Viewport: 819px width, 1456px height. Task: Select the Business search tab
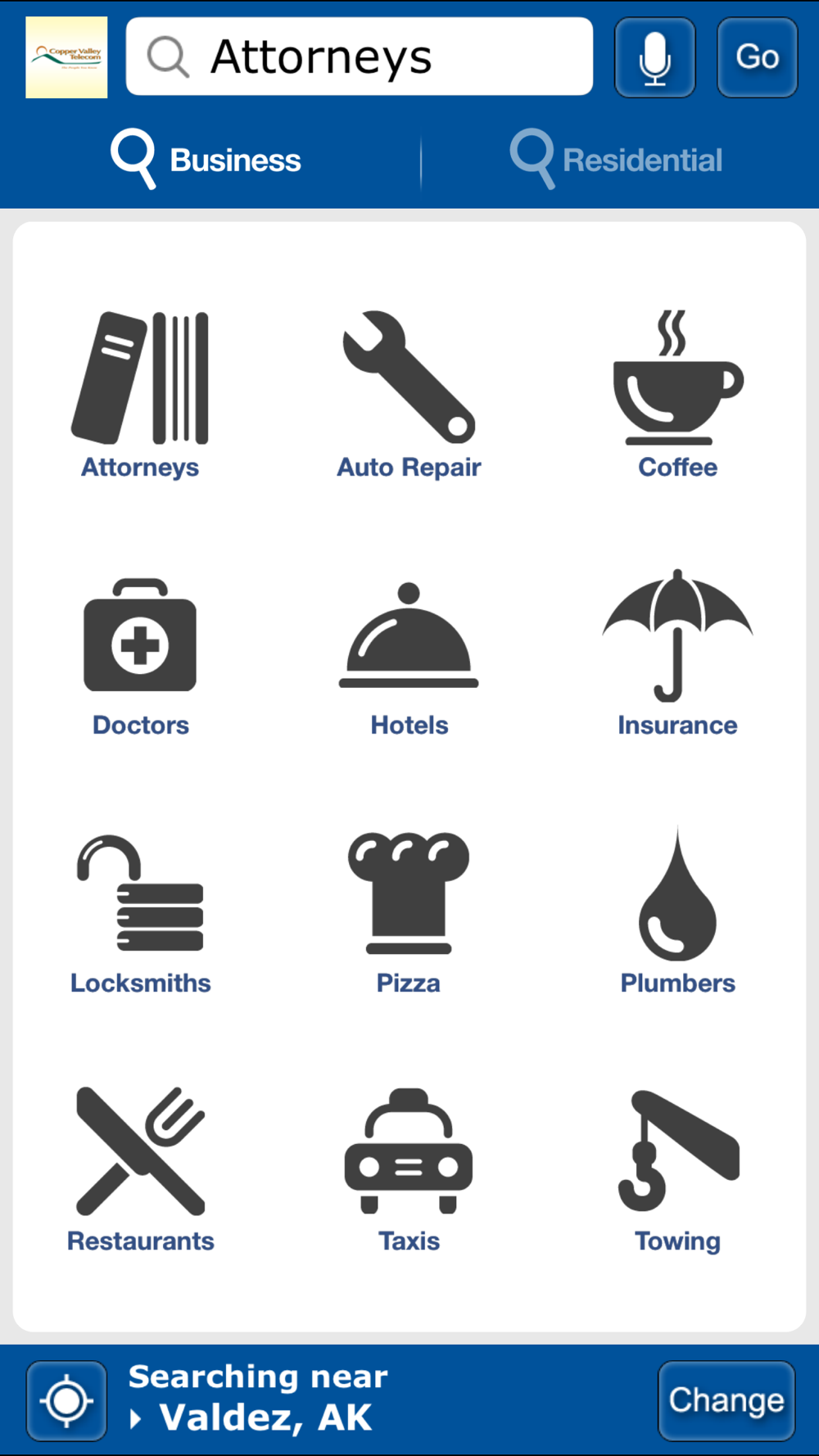point(206,160)
